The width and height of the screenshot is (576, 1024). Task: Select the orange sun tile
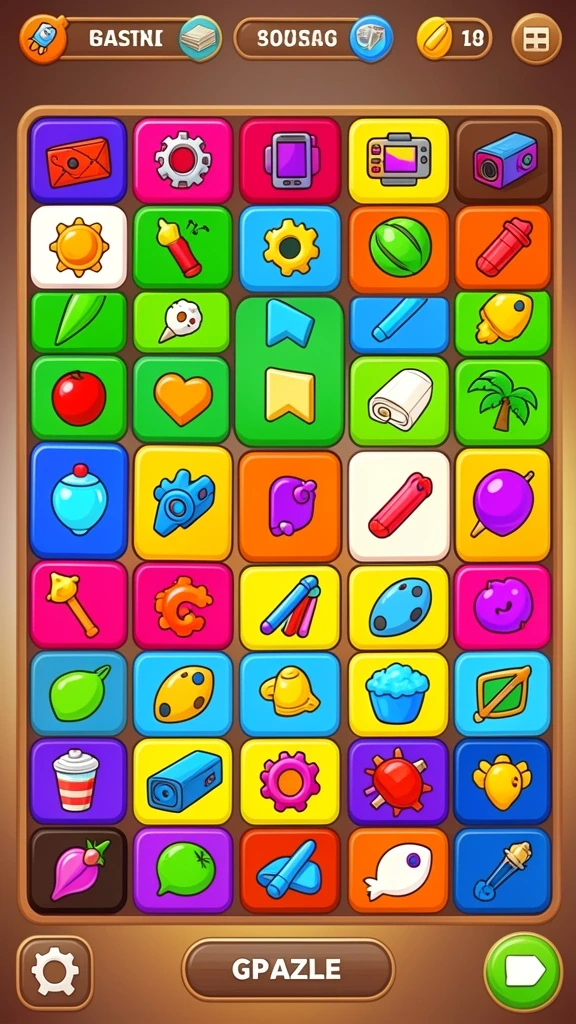[x=78, y=247]
